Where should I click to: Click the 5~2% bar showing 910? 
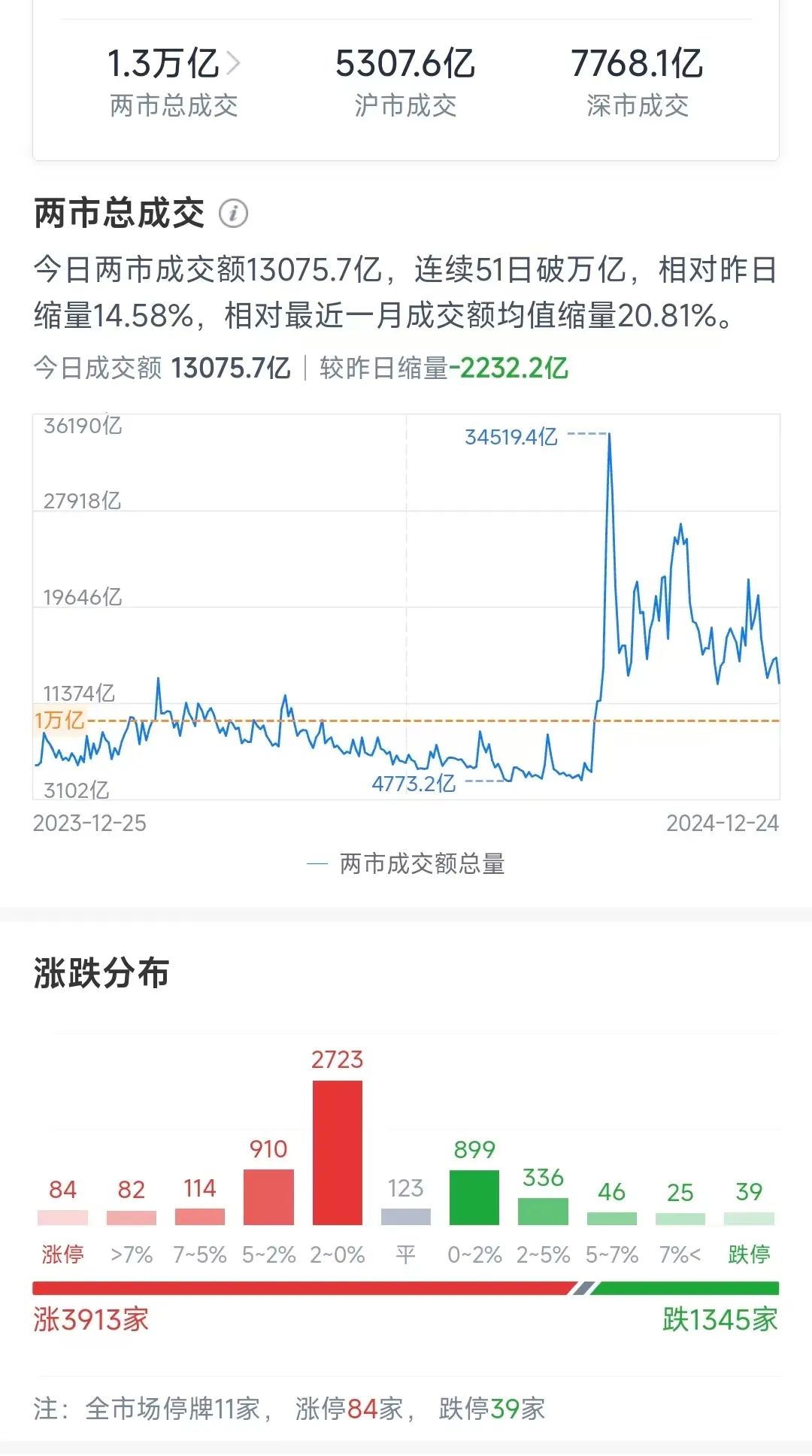269,1196
